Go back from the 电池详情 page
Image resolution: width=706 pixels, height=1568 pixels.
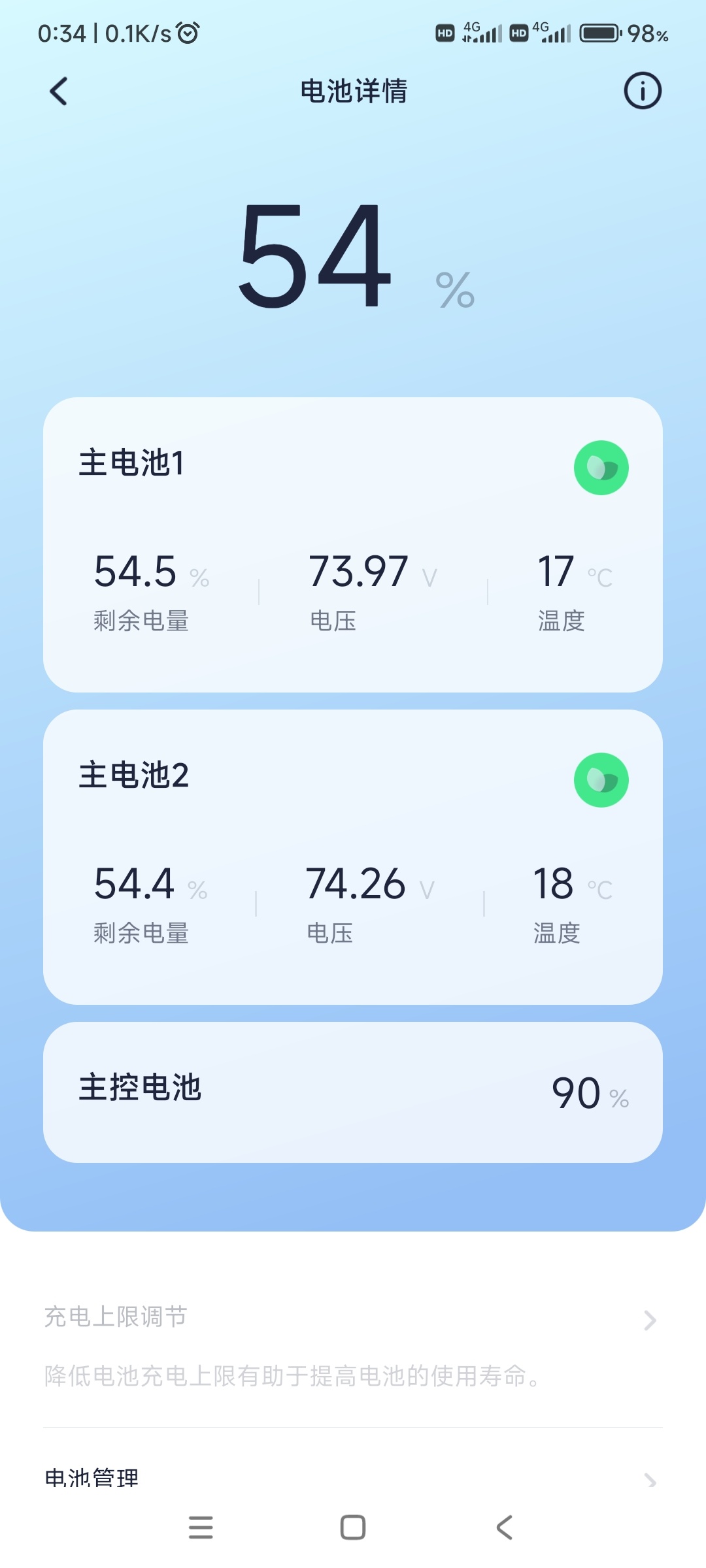59,91
